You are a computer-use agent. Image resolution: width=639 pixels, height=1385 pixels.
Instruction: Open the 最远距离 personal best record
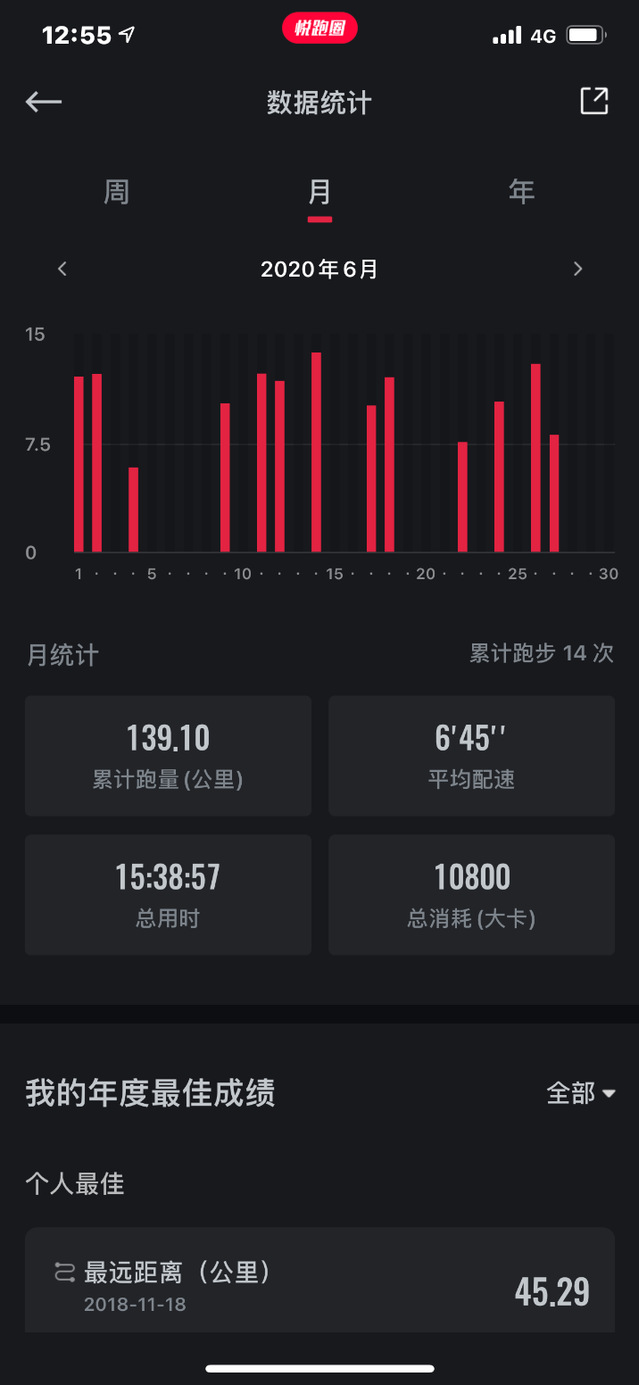pyautogui.click(x=319, y=1284)
